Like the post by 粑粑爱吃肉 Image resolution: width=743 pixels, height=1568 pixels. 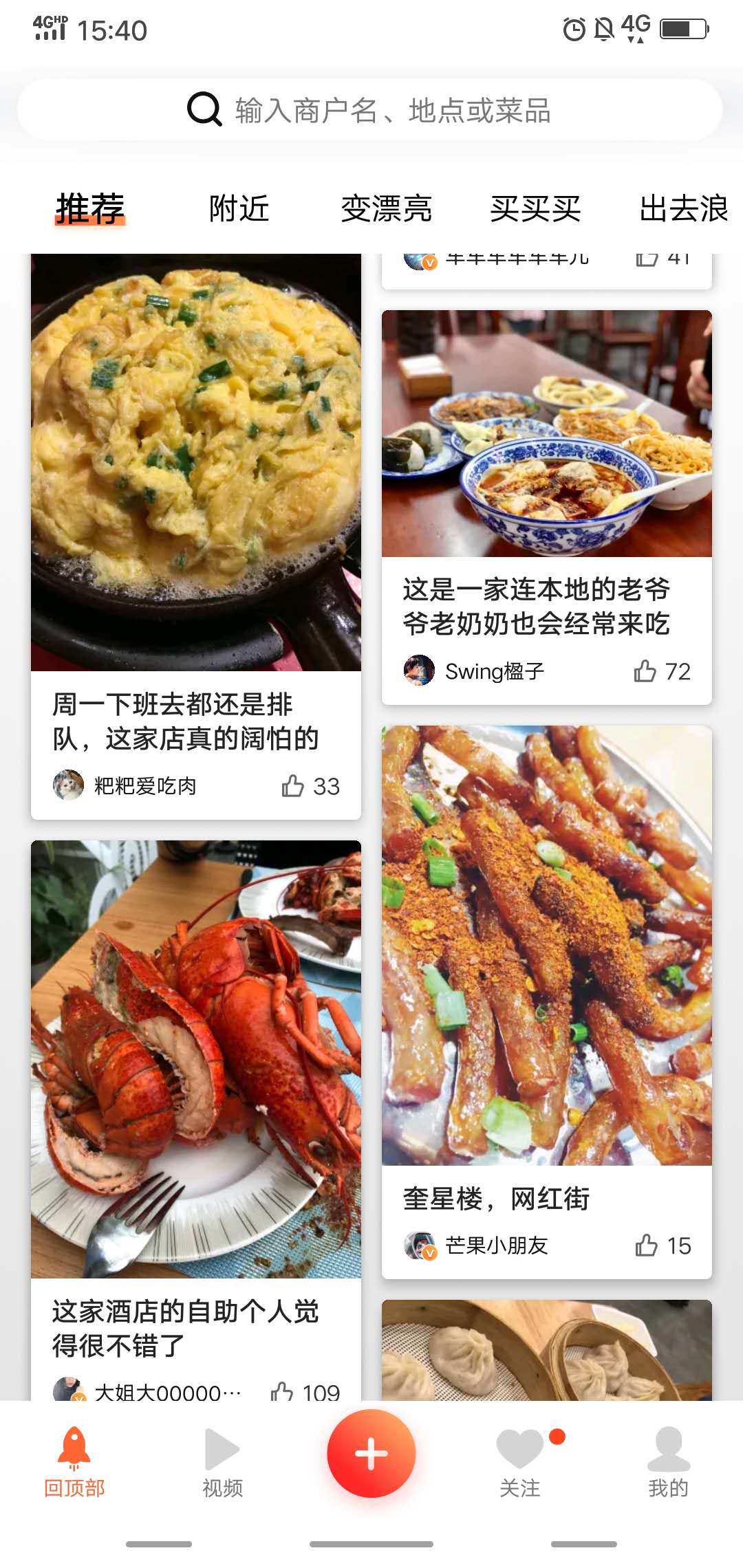(294, 786)
